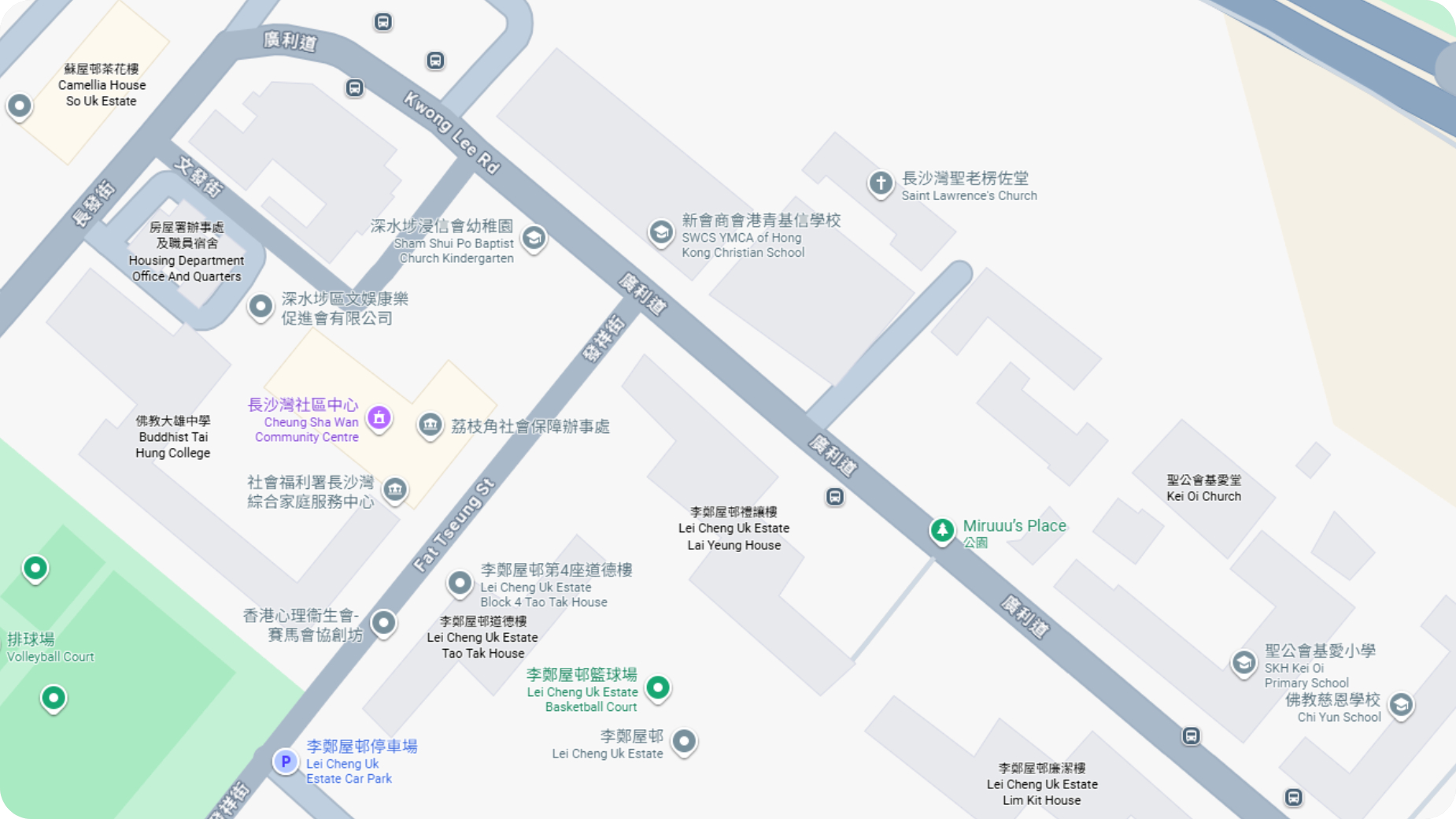Open Lei Cheng Uk Estate Basketball Court pin
This screenshot has width=1456, height=819.
click(658, 687)
